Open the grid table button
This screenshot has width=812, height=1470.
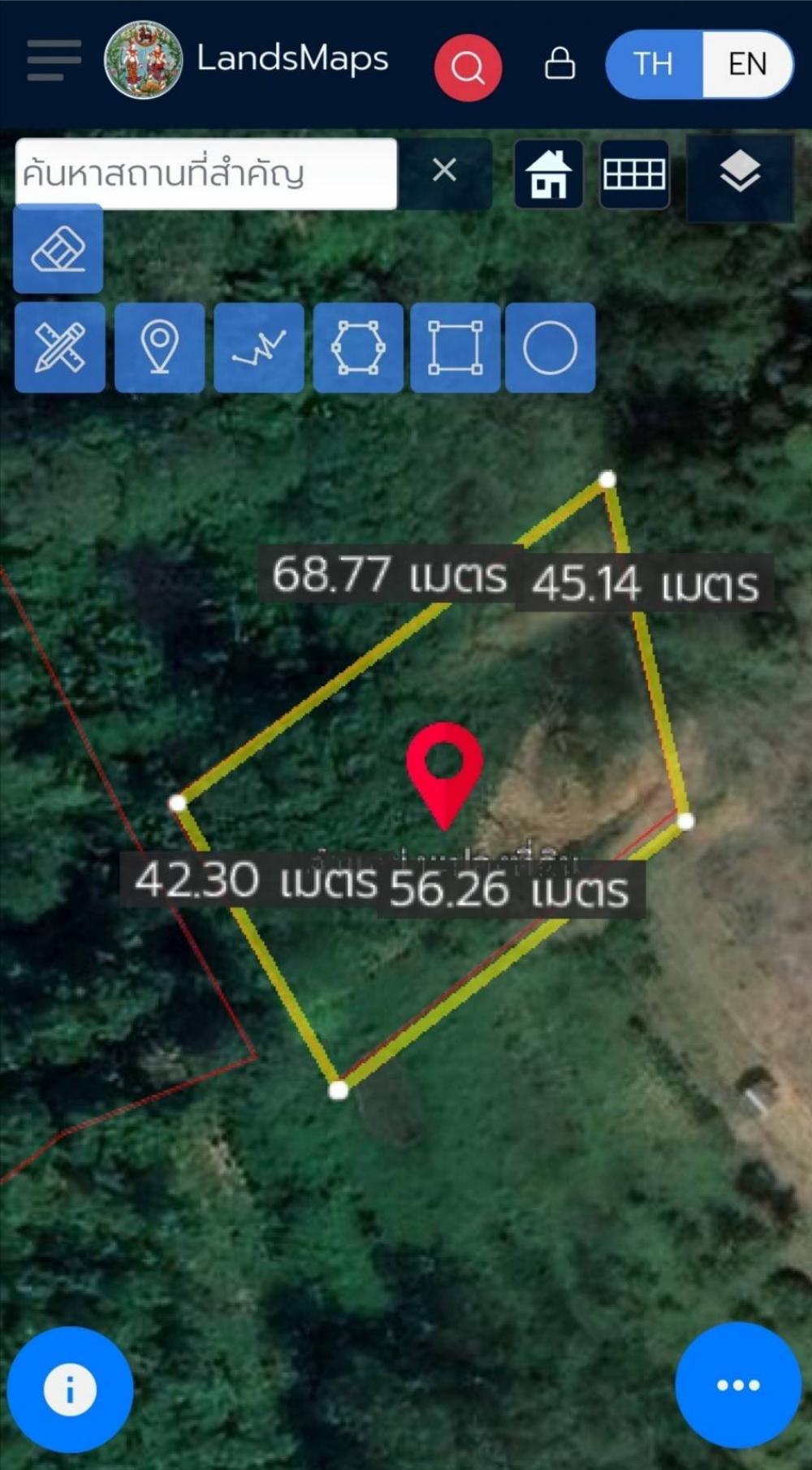pos(634,174)
